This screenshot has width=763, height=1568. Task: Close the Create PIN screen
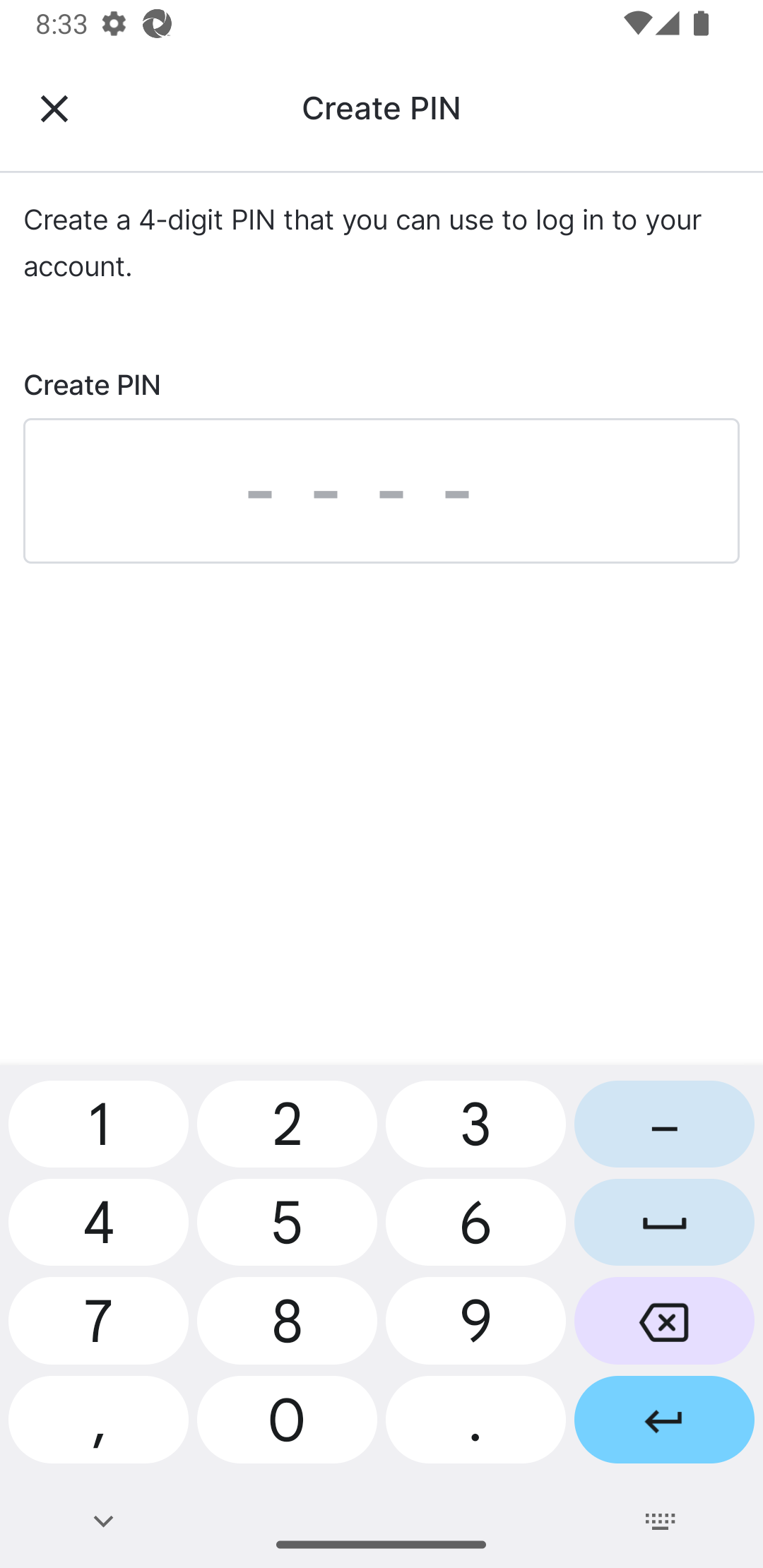click(x=54, y=109)
